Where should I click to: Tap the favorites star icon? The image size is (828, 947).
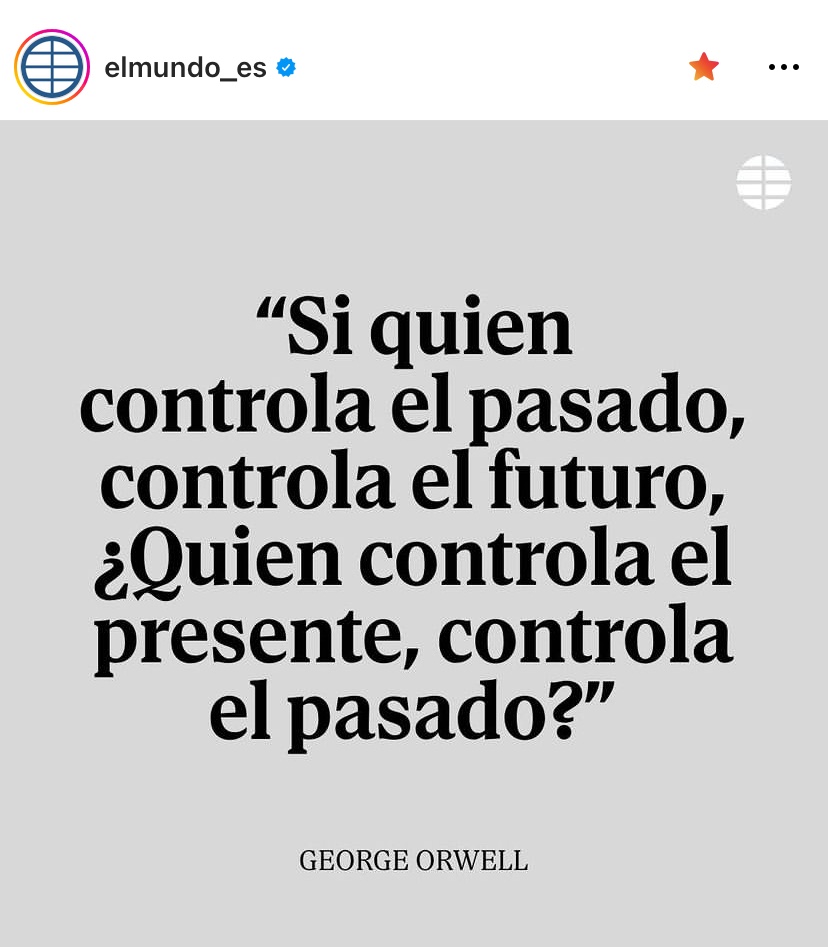click(x=704, y=67)
